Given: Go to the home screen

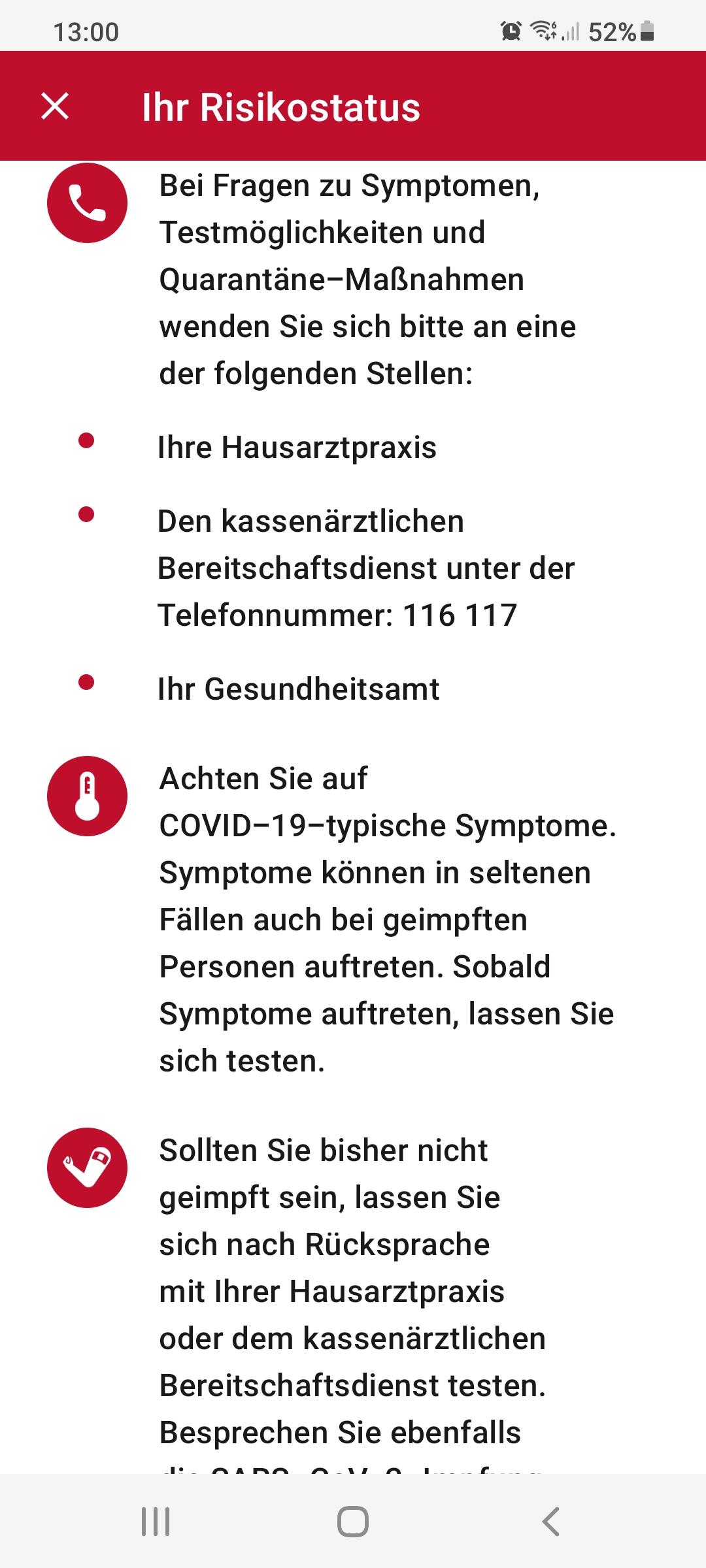Looking at the screenshot, I should click(x=353, y=1522).
